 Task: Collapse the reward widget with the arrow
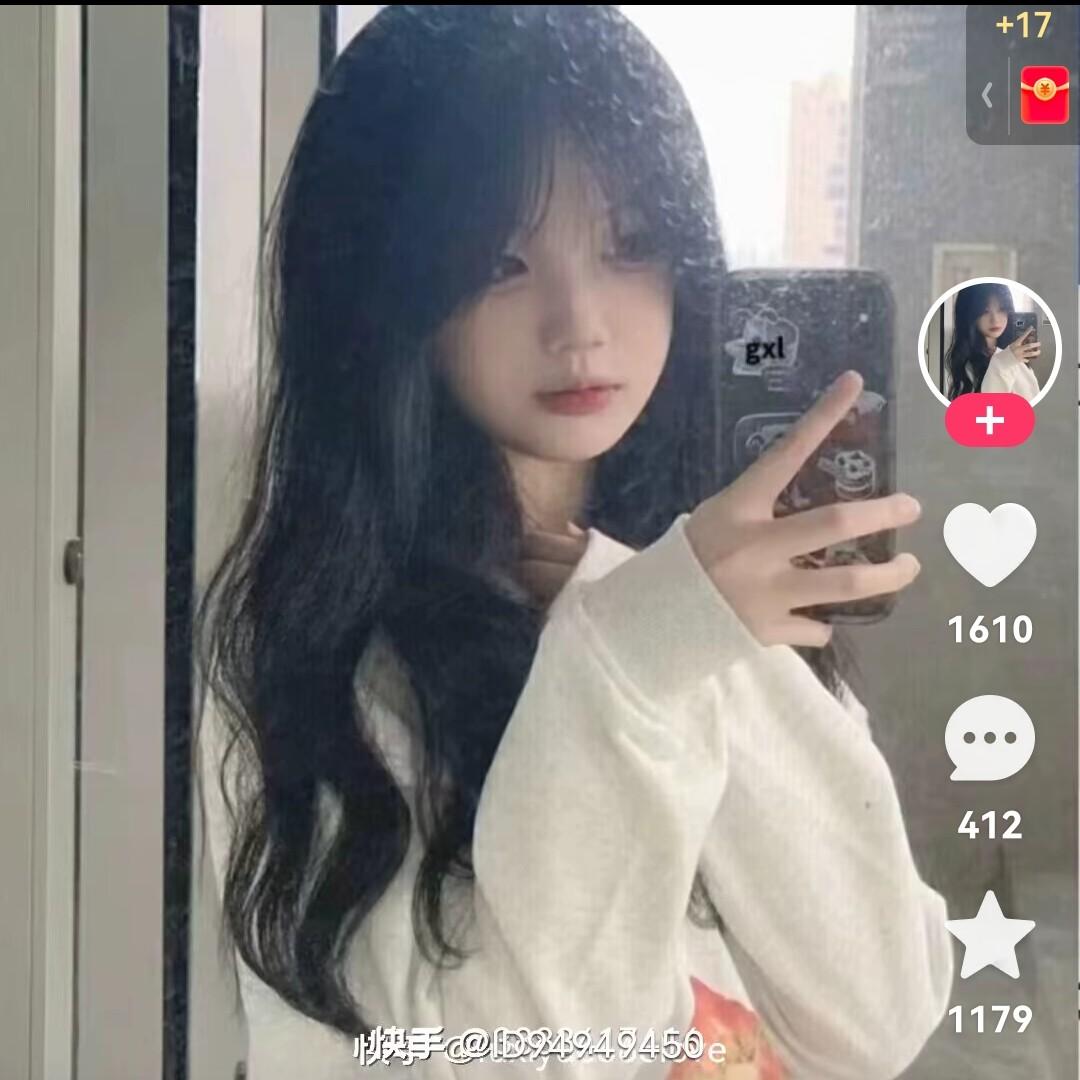(x=987, y=95)
